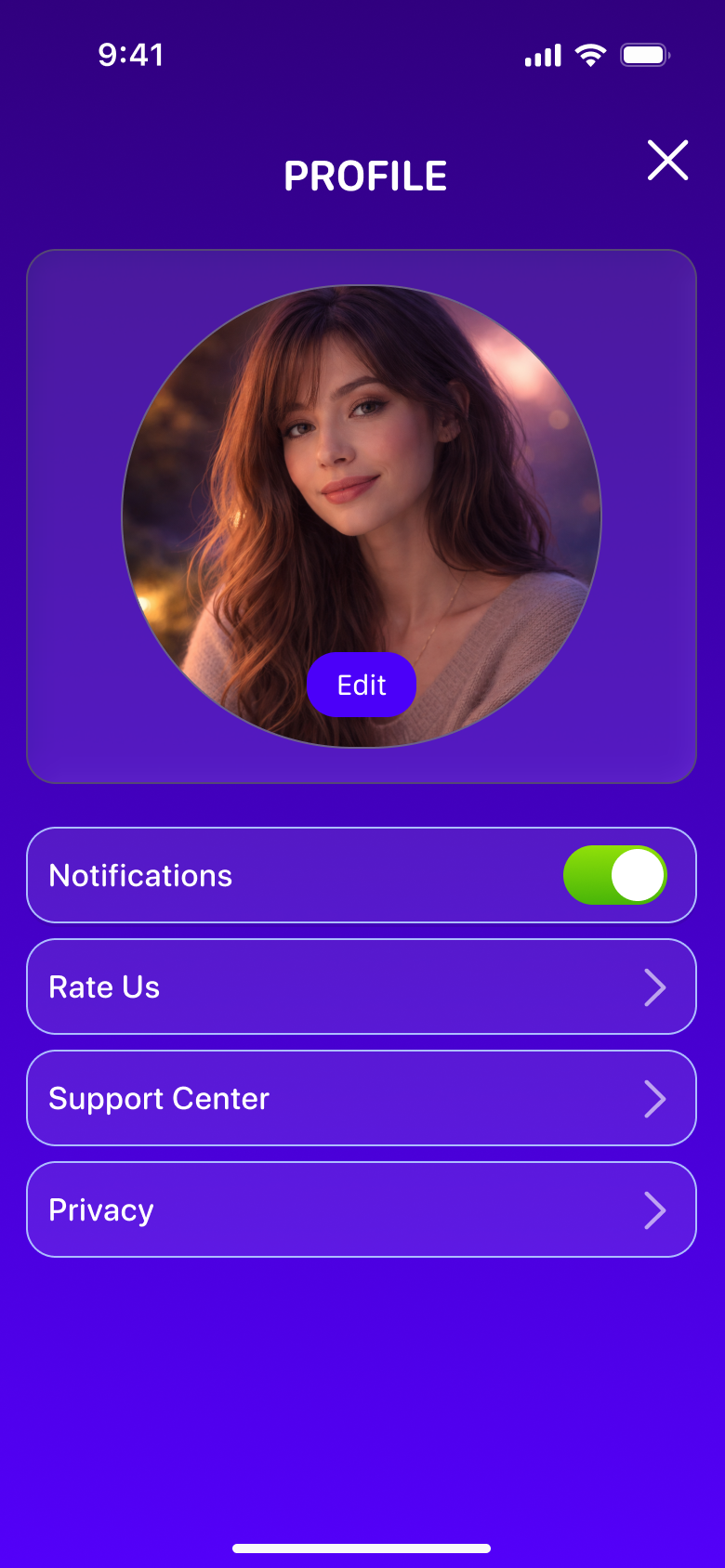
Task: Click the PROFILE title text
Action: [364, 176]
